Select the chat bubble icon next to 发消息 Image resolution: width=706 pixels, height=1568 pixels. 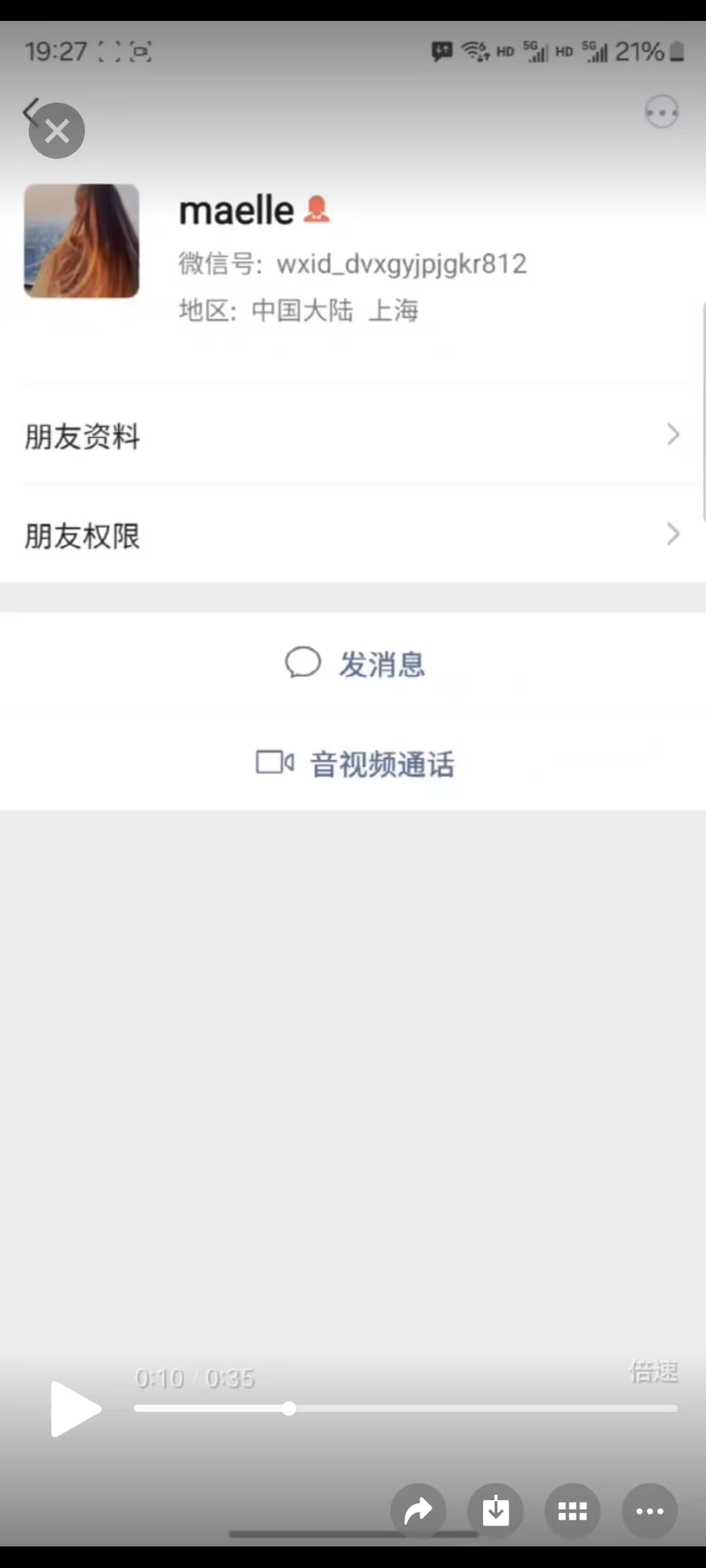tap(303, 662)
